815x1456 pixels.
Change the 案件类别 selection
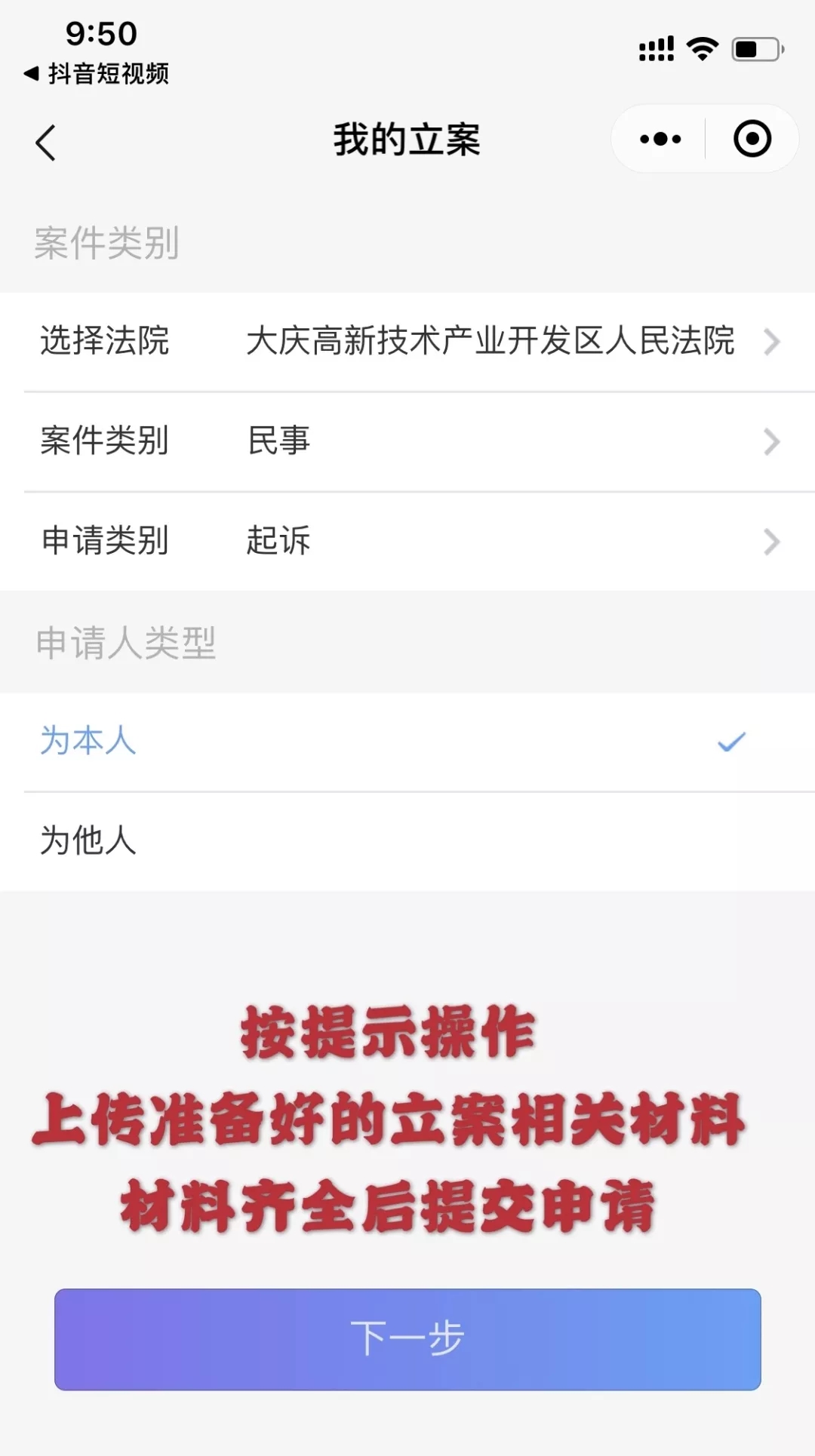[407, 441]
